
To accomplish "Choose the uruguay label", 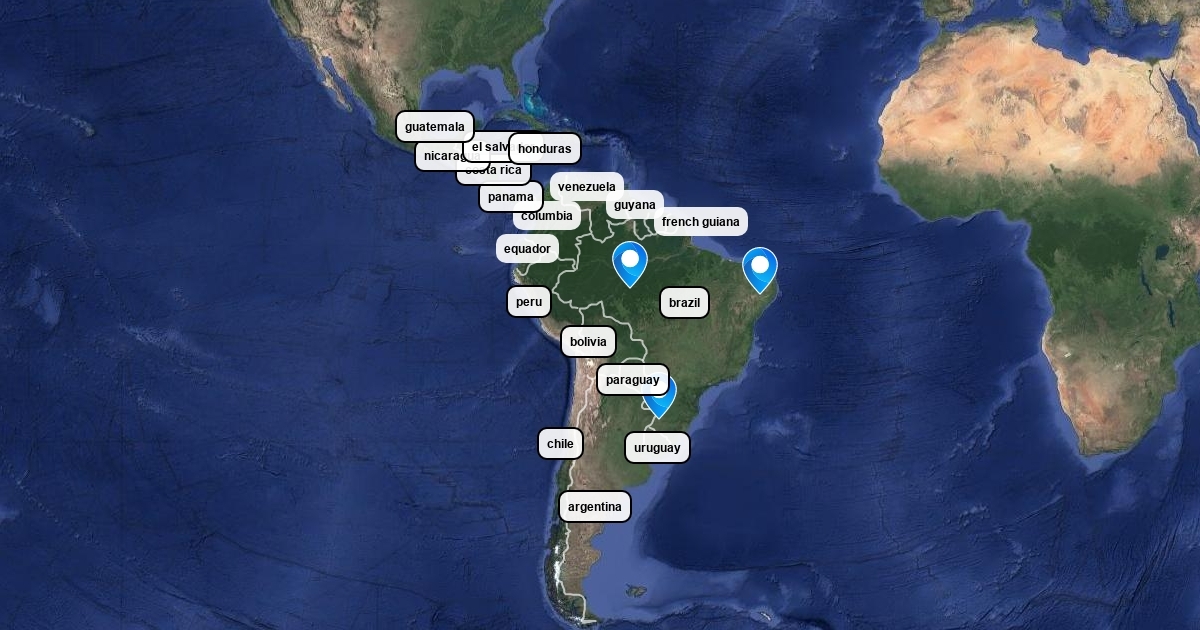I will coord(657,448).
